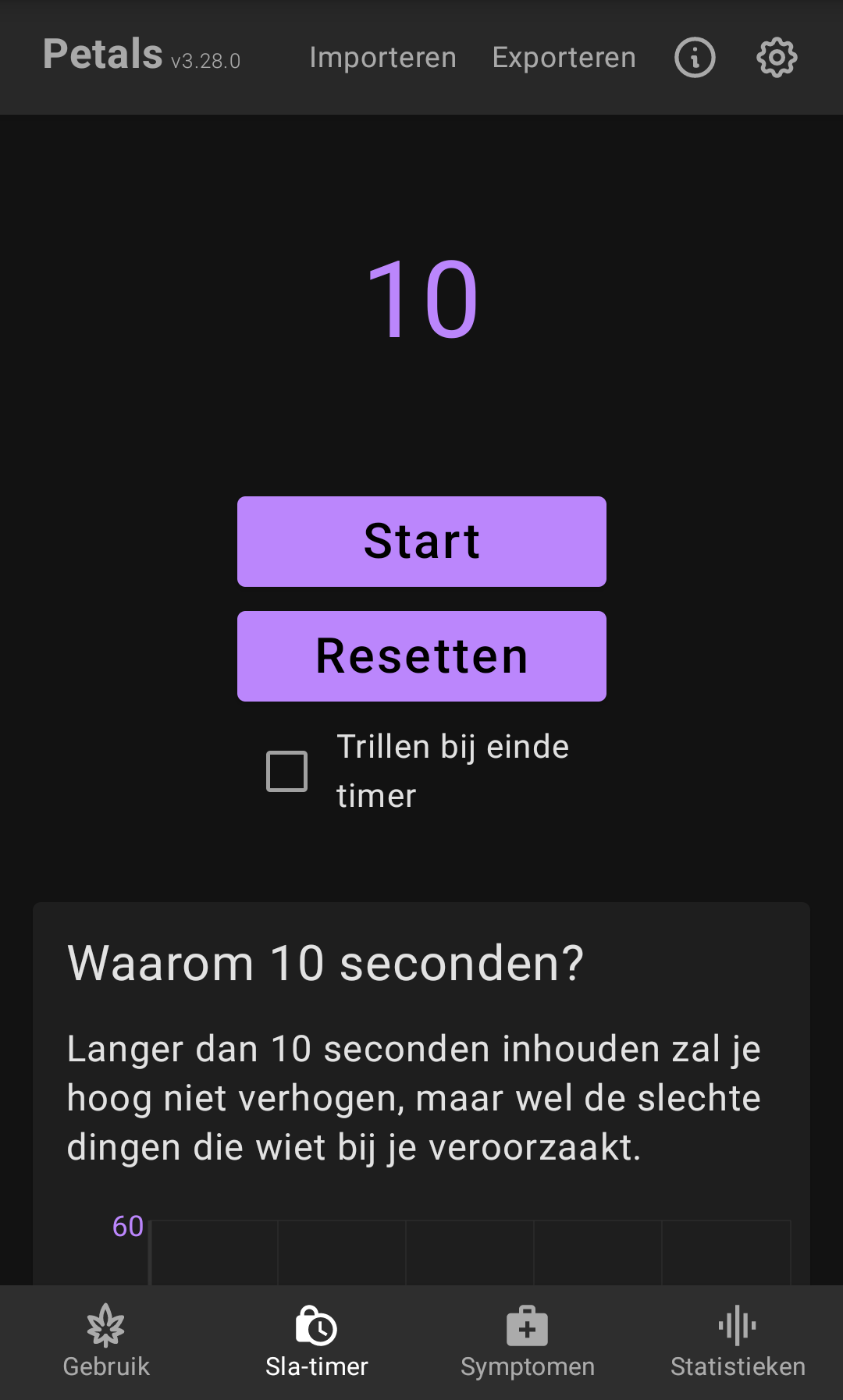
Task: Select the Sla-timer tab
Action: [316, 1342]
